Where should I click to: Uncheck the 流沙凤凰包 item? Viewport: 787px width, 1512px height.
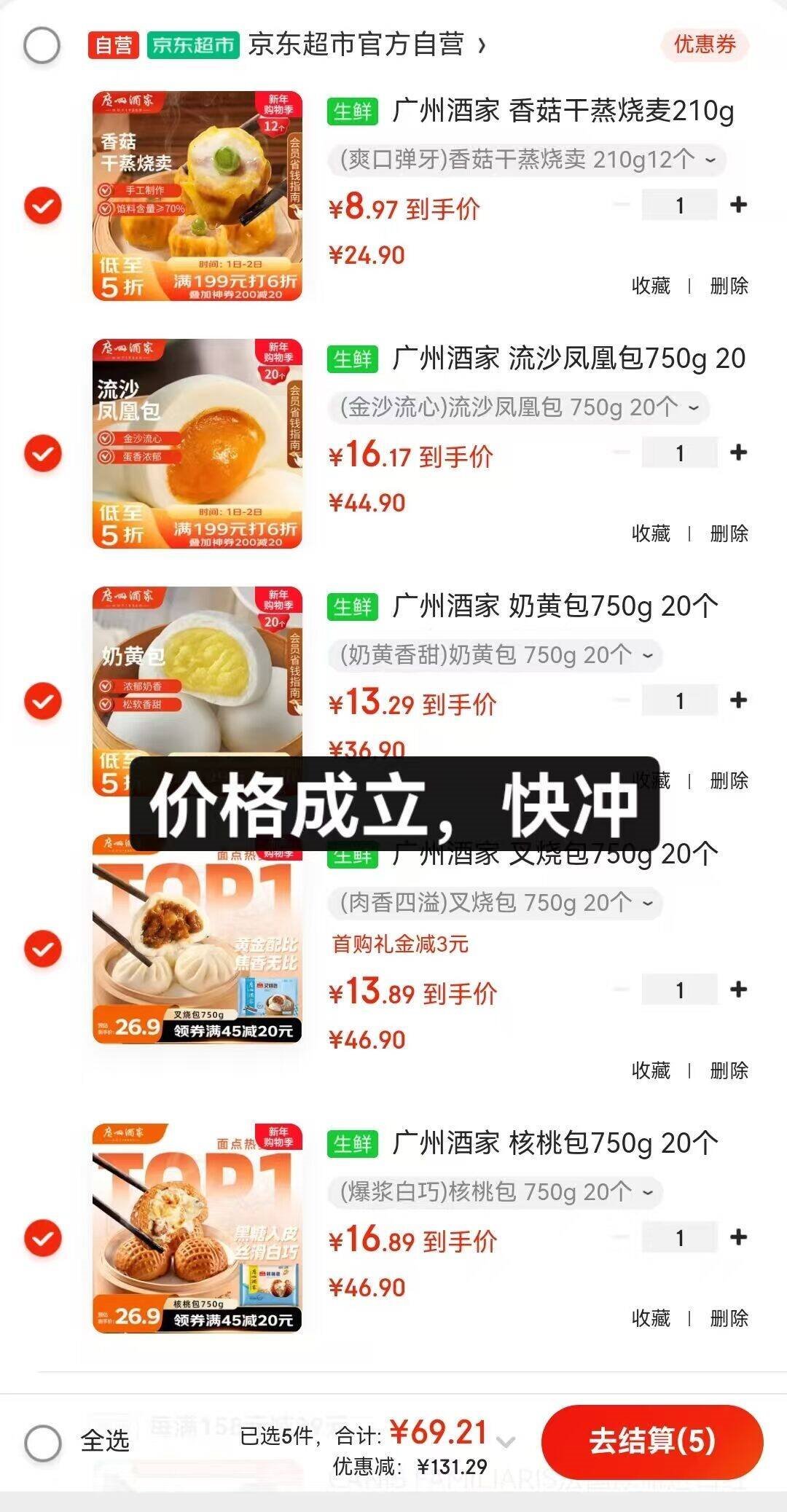click(43, 453)
